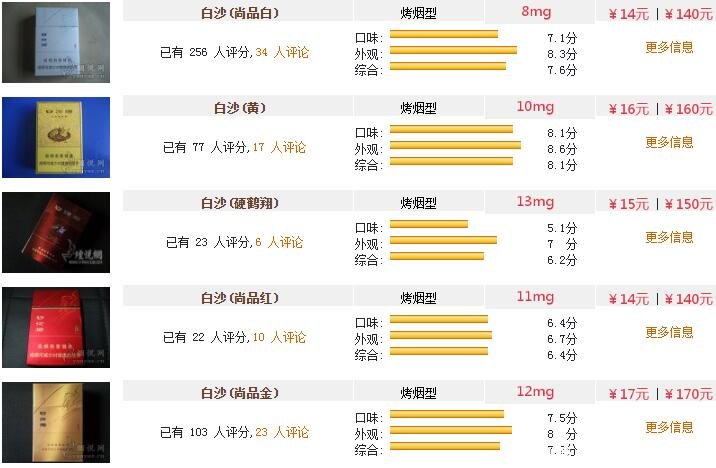Open 更多信息 for 白沙(黄)
The height and width of the screenshot is (468, 716).
click(669, 142)
